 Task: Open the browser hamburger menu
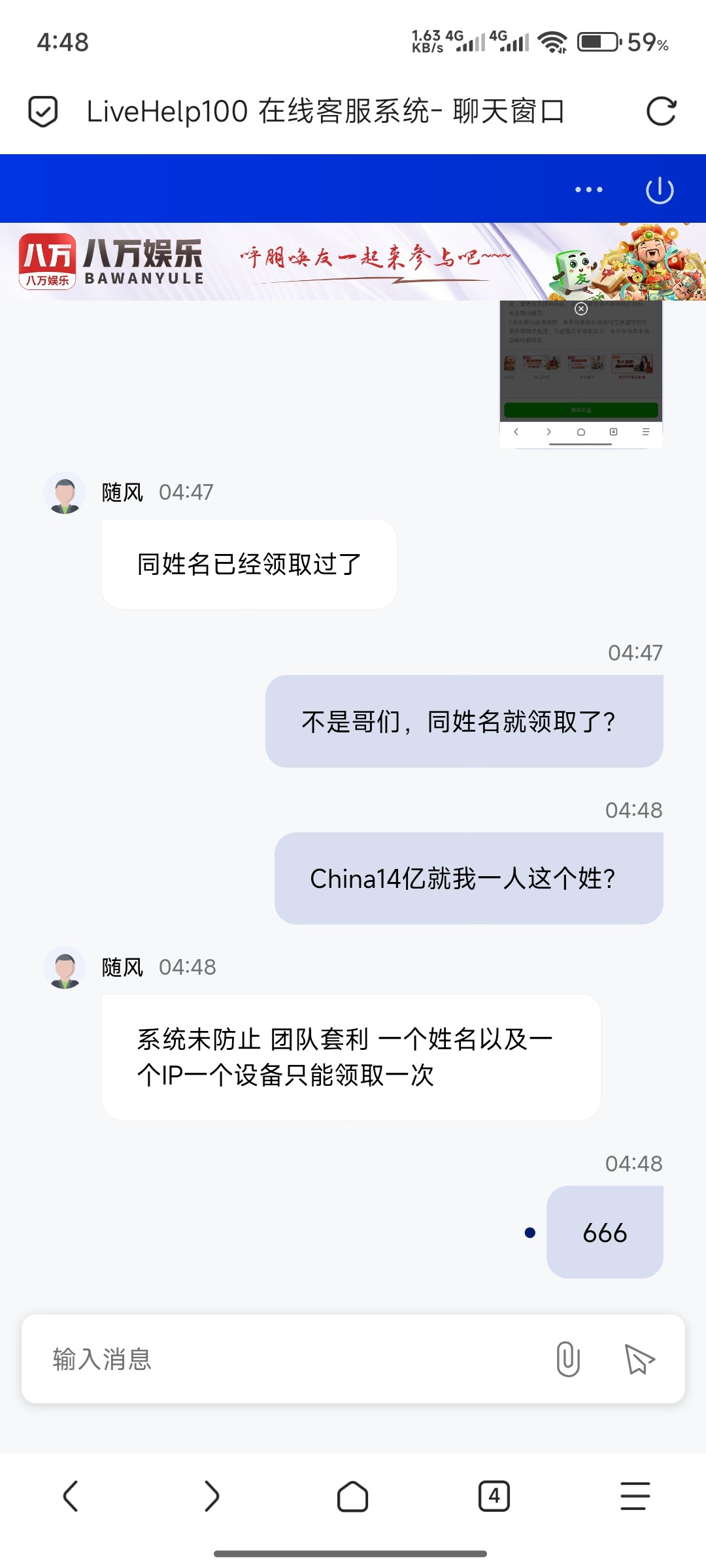pyautogui.click(x=635, y=1495)
